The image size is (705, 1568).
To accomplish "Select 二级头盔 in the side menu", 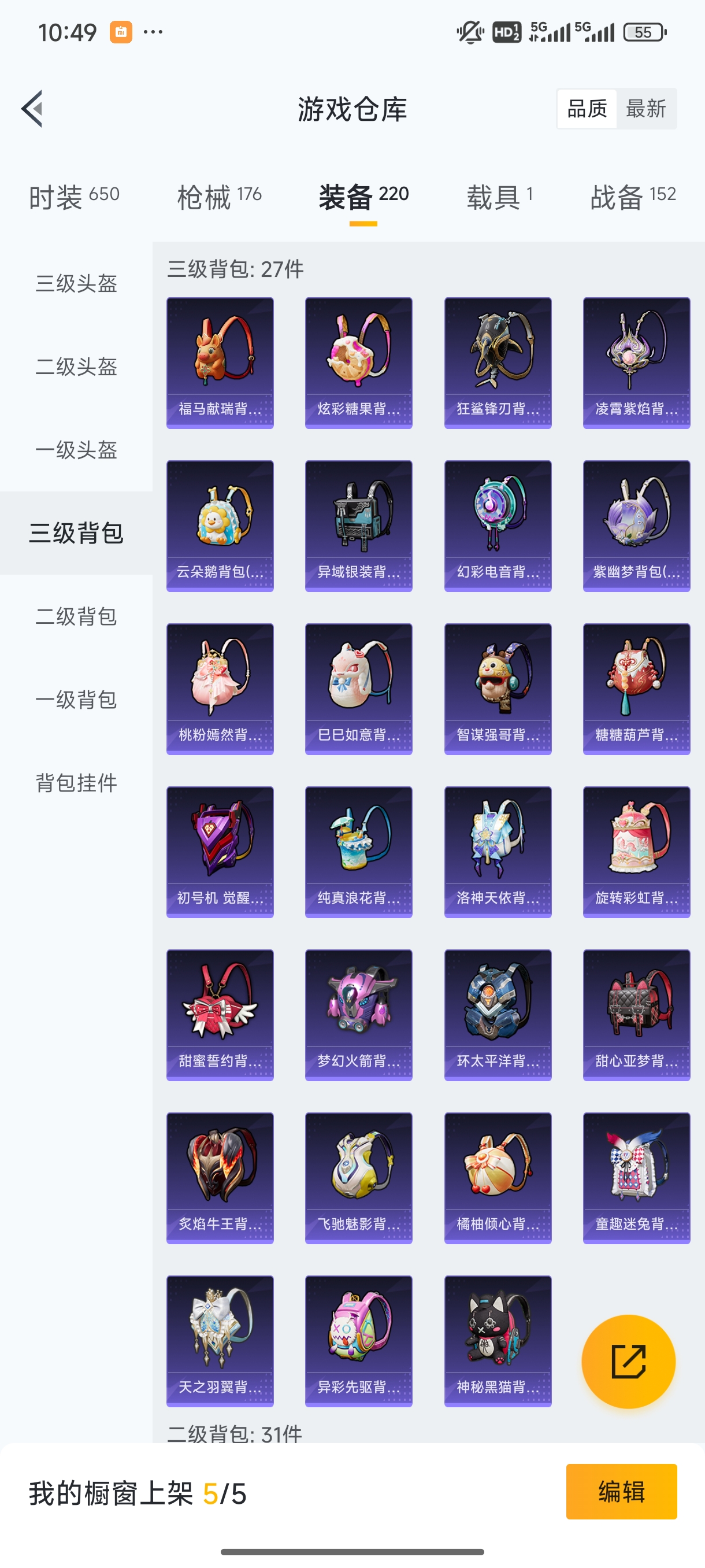I will (76, 367).
